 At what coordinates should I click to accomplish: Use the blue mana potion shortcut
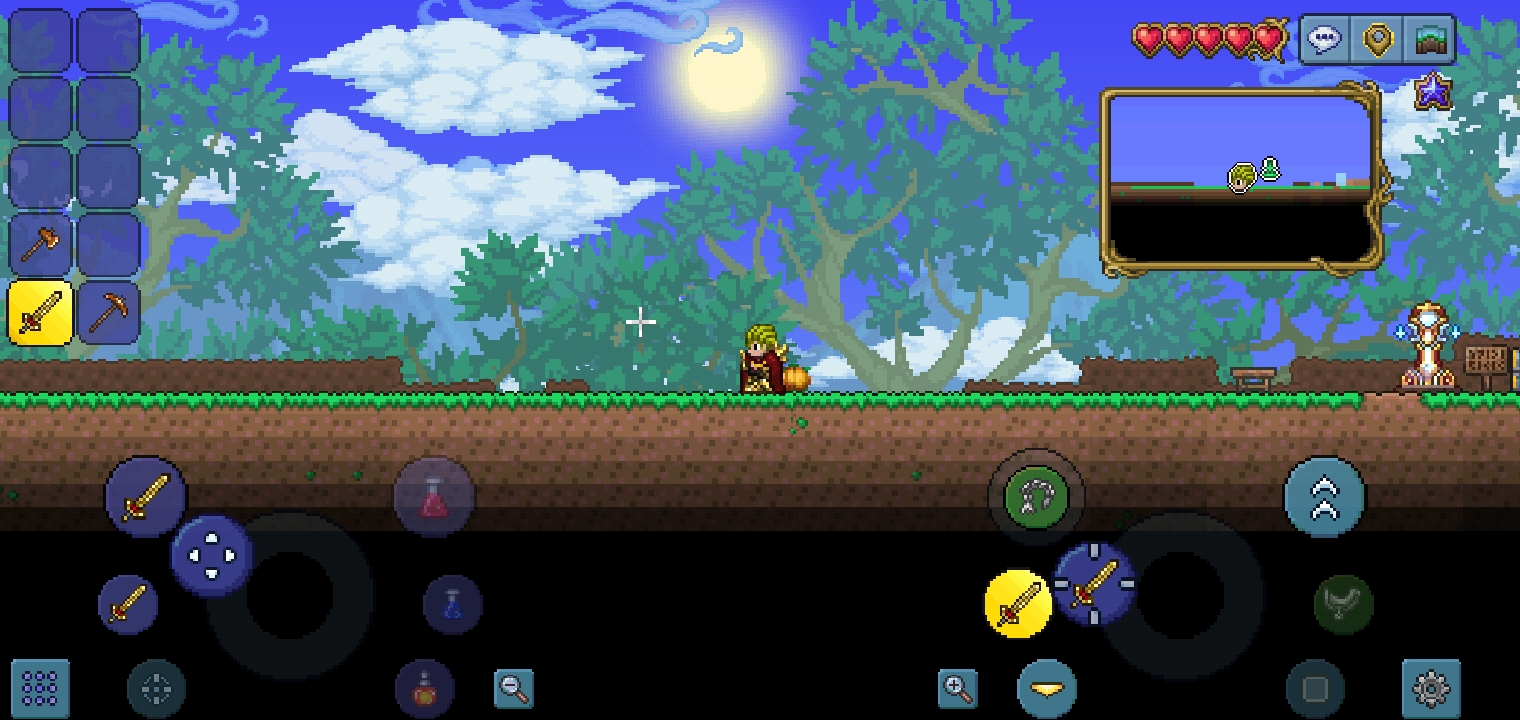pyautogui.click(x=452, y=604)
